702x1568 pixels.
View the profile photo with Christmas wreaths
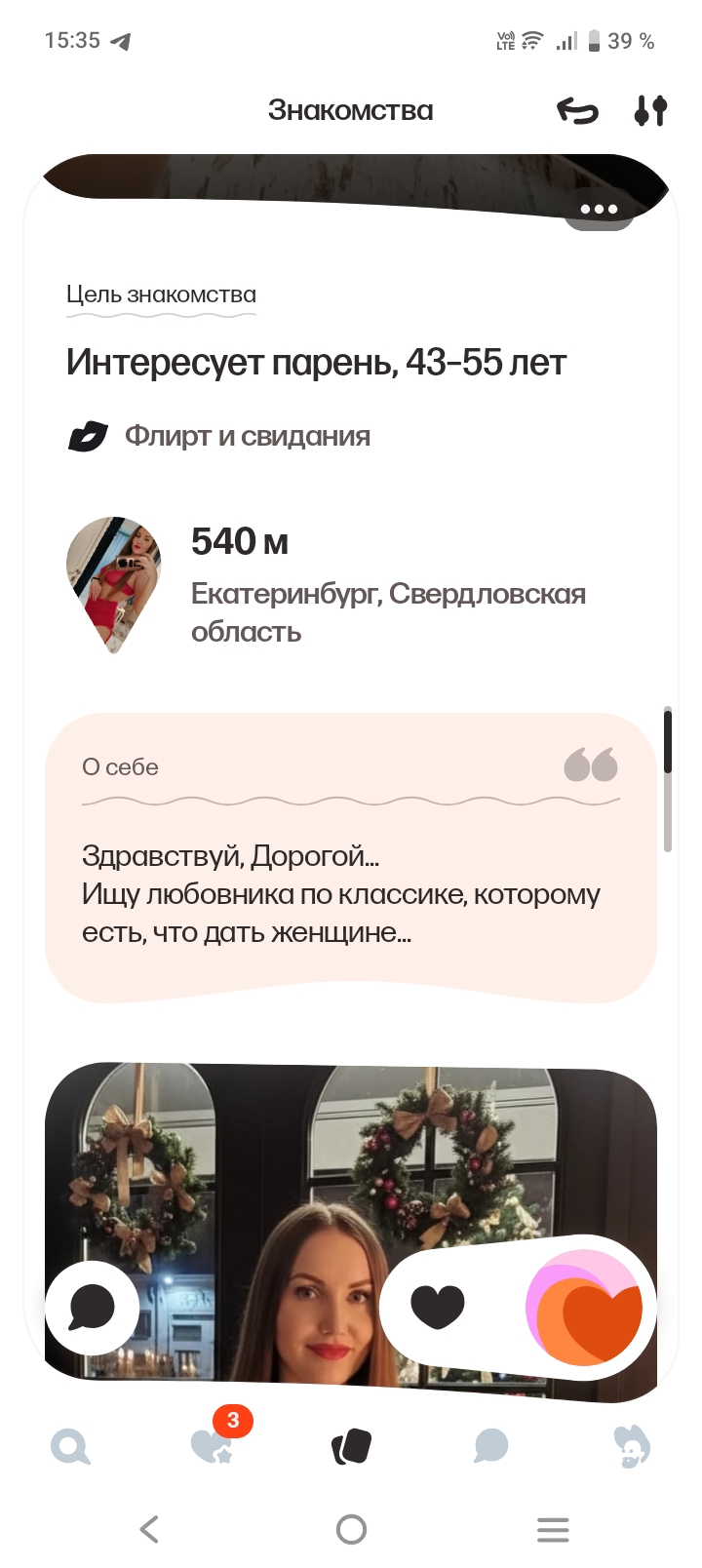pos(292,1170)
